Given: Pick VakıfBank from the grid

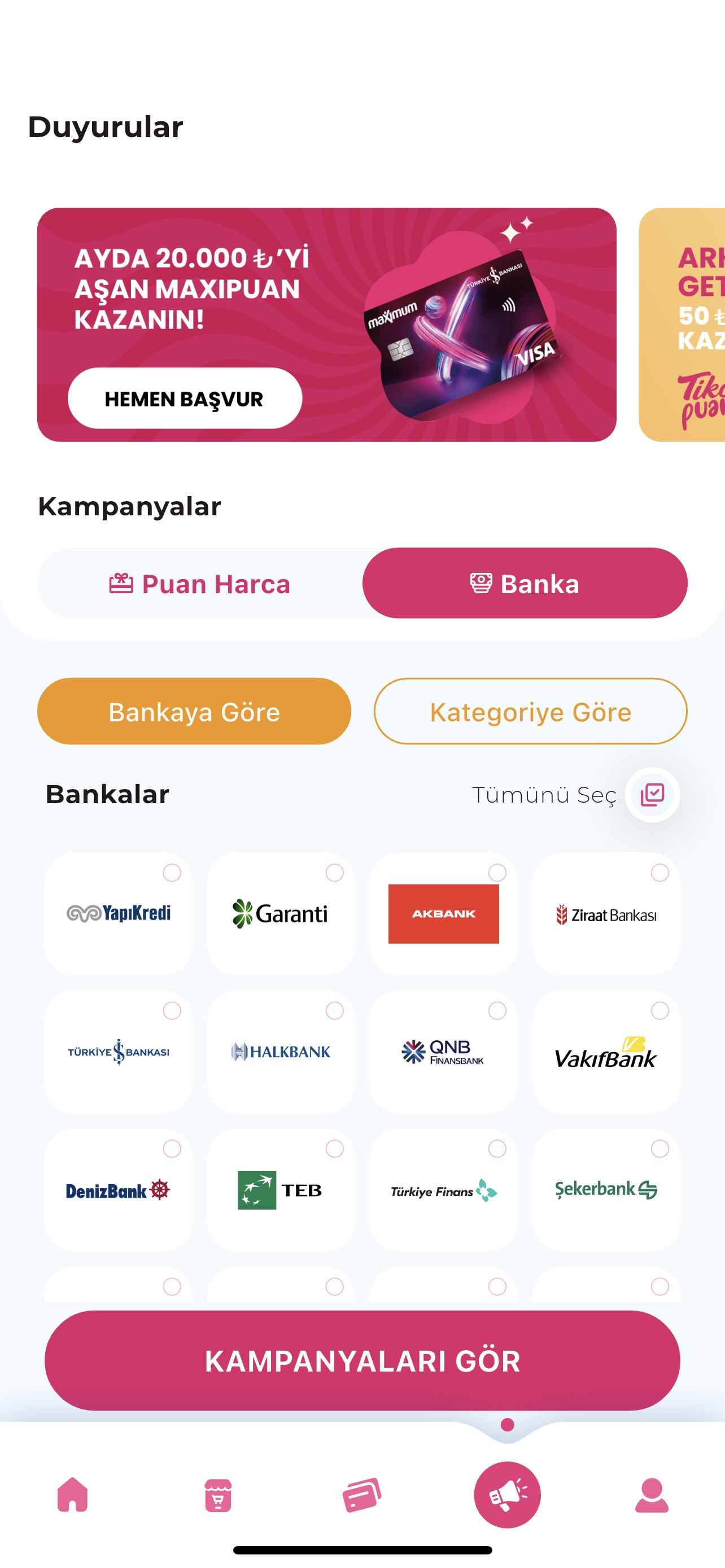Looking at the screenshot, I should coord(606,1051).
